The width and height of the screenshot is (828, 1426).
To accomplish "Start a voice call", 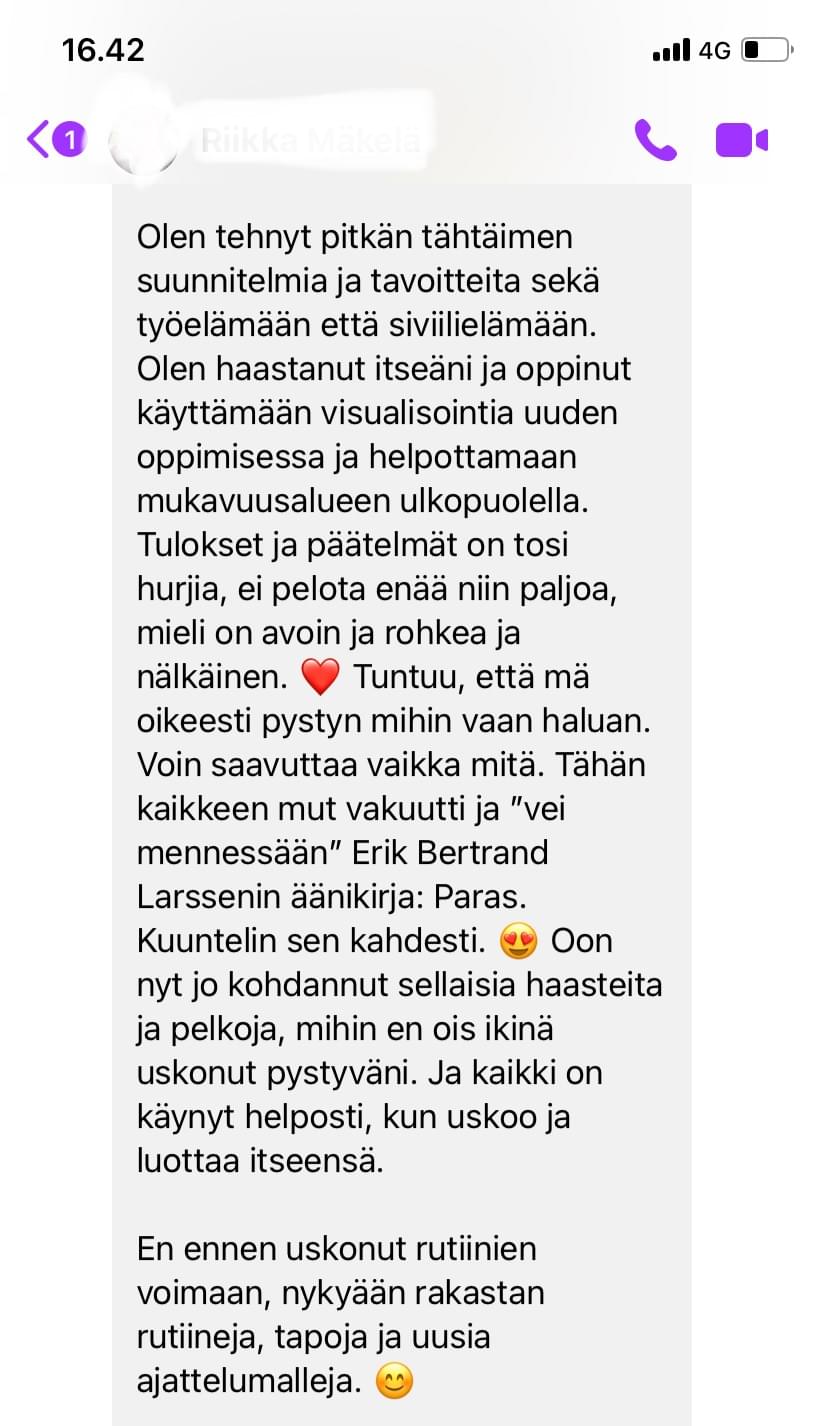I will [655, 140].
